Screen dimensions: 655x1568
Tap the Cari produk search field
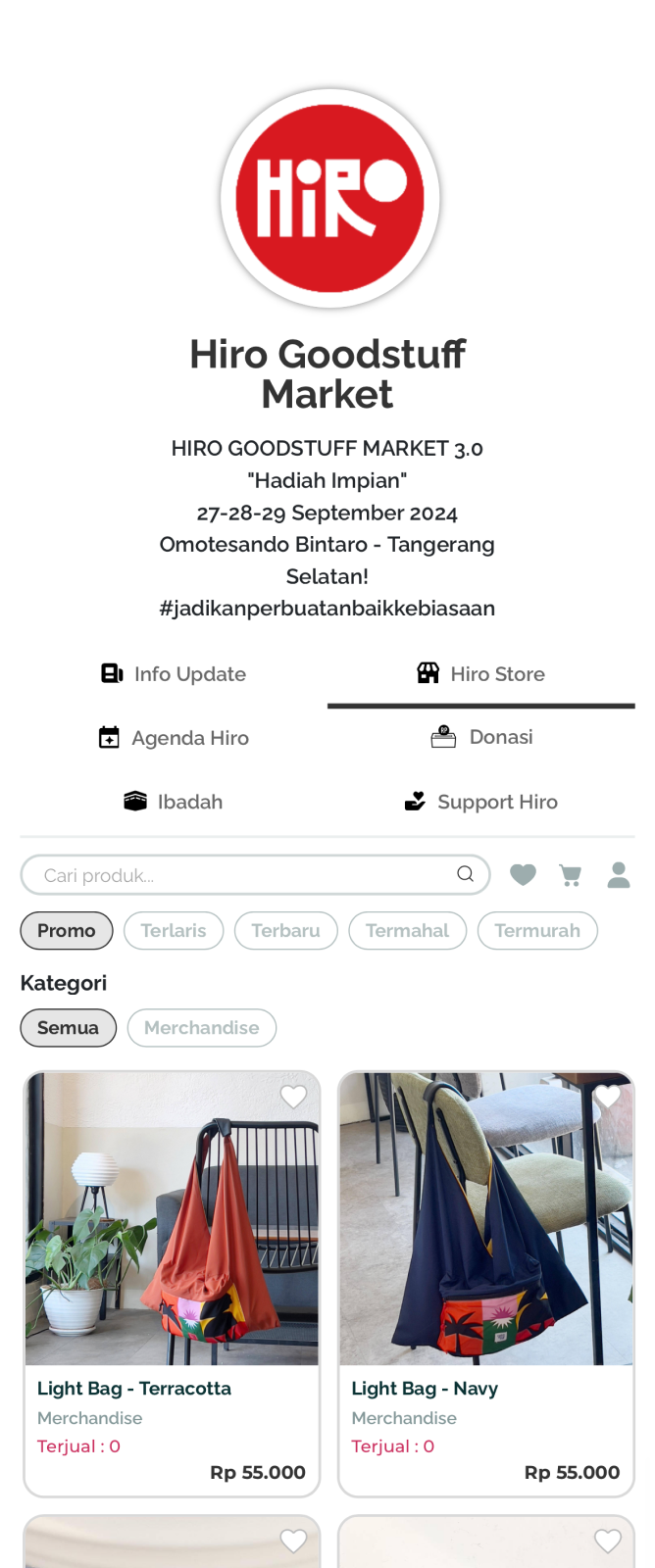(245, 875)
